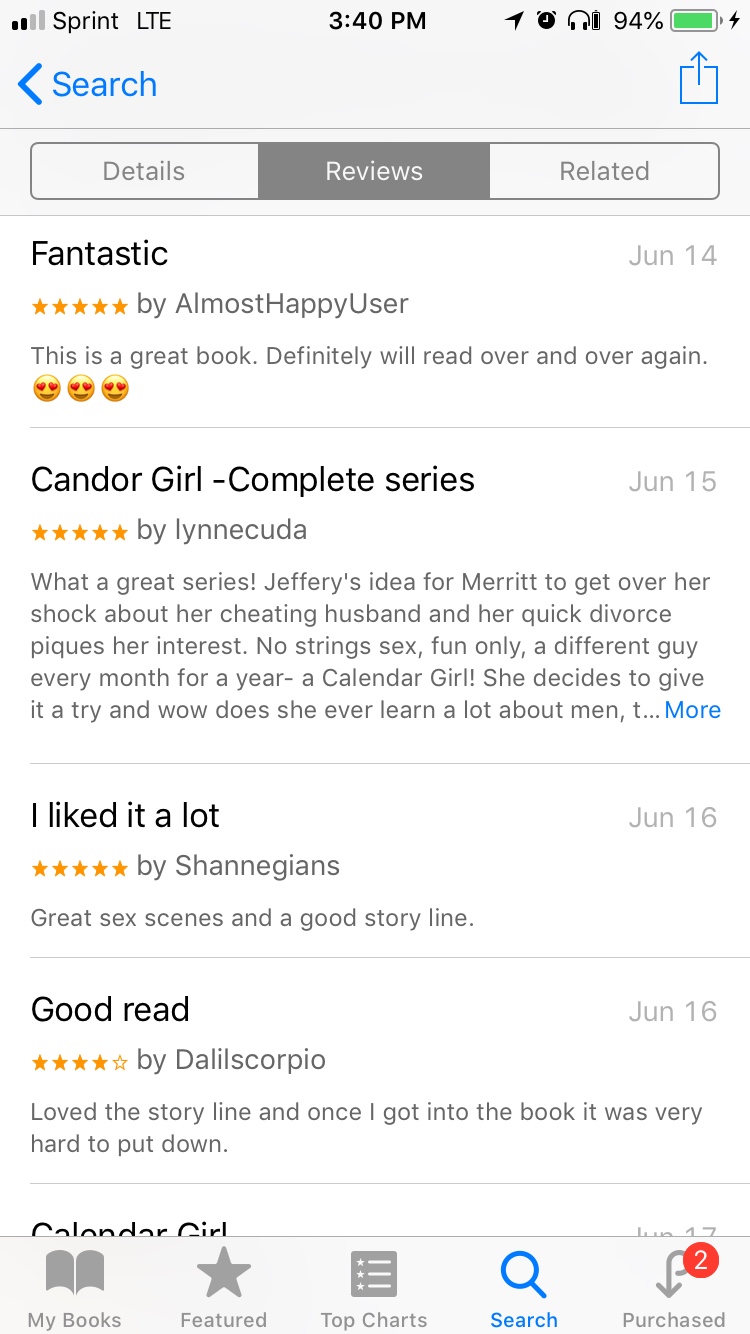Viewport: 750px width, 1334px height.
Task: Switch to the Related segment
Action: pyautogui.click(x=604, y=171)
